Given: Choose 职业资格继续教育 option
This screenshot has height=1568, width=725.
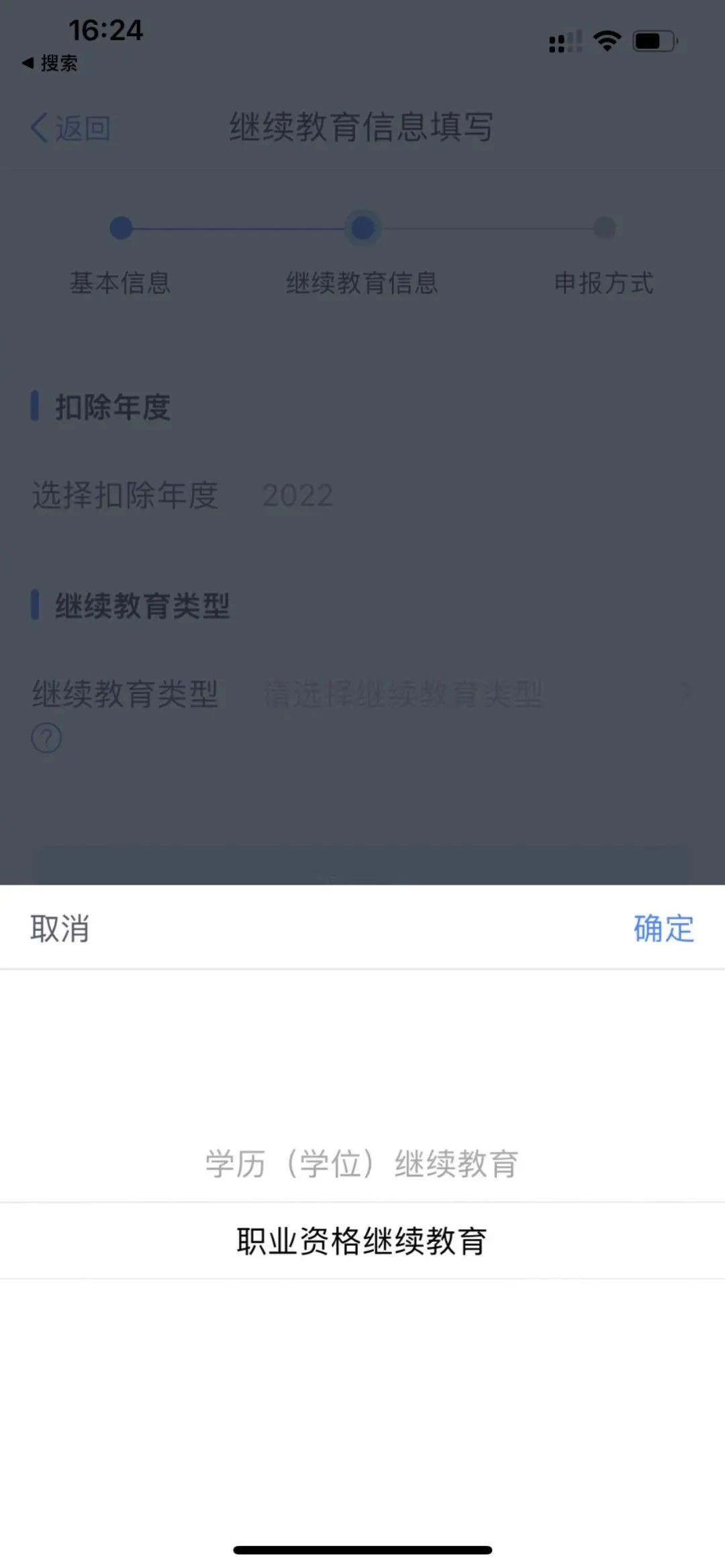Looking at the screenshot, I should click(x=362, y=1241).
